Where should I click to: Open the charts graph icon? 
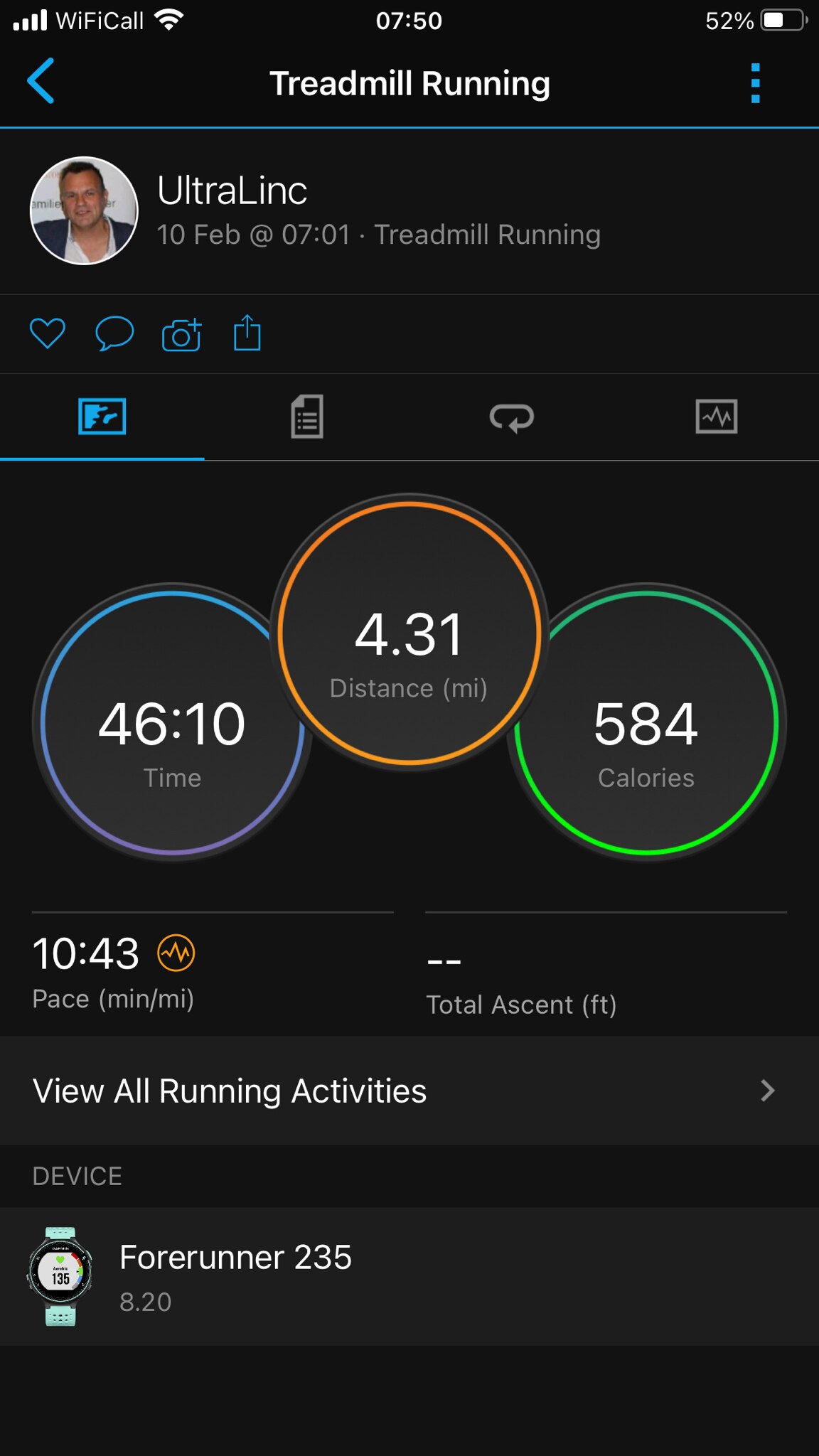tap(716, 418)
